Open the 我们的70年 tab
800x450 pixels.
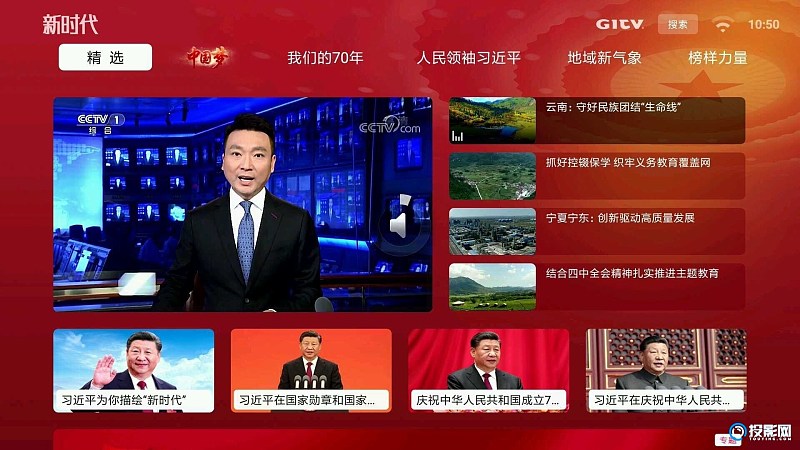[325, 58]
